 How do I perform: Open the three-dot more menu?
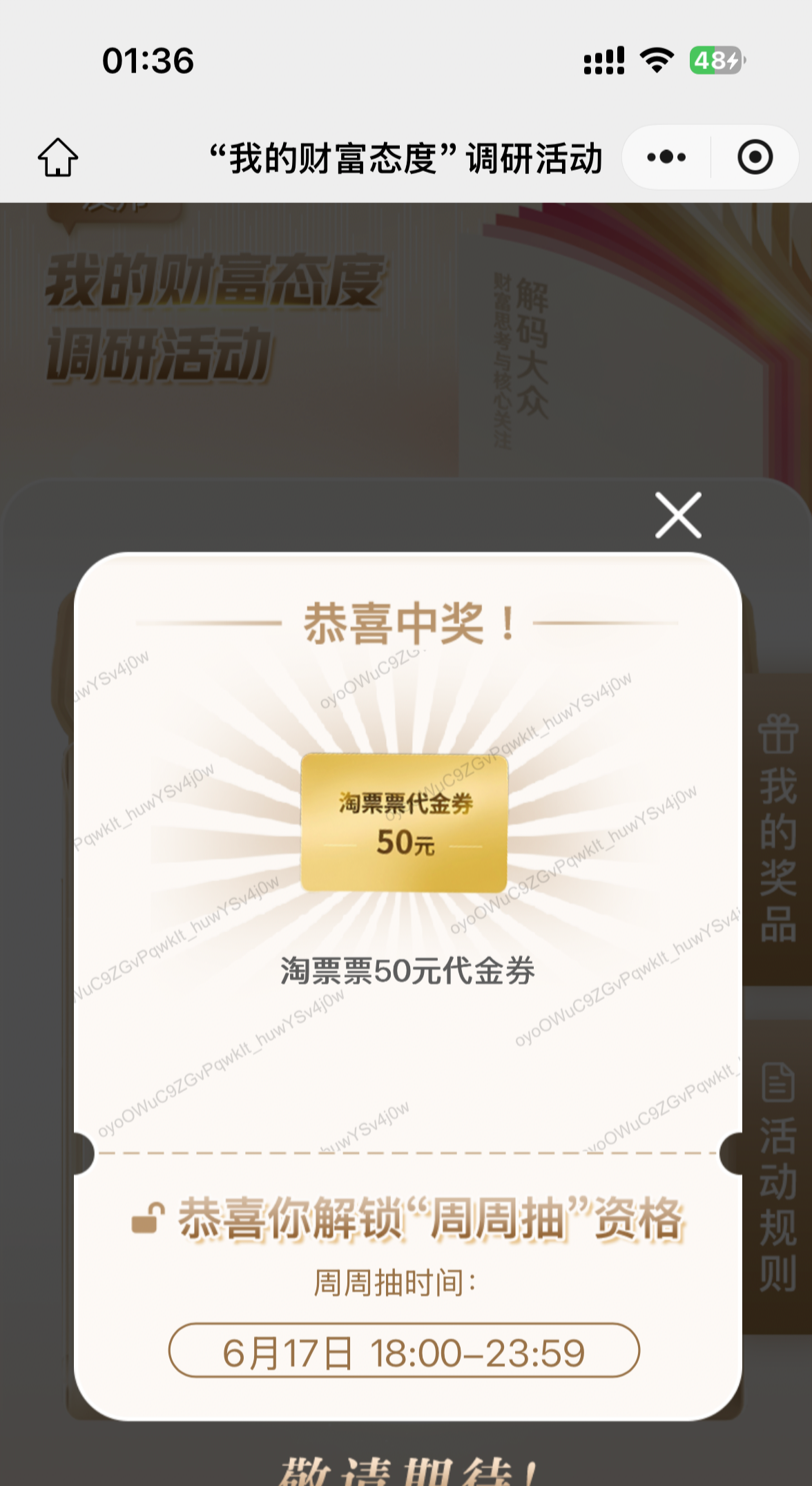point(666,157)
